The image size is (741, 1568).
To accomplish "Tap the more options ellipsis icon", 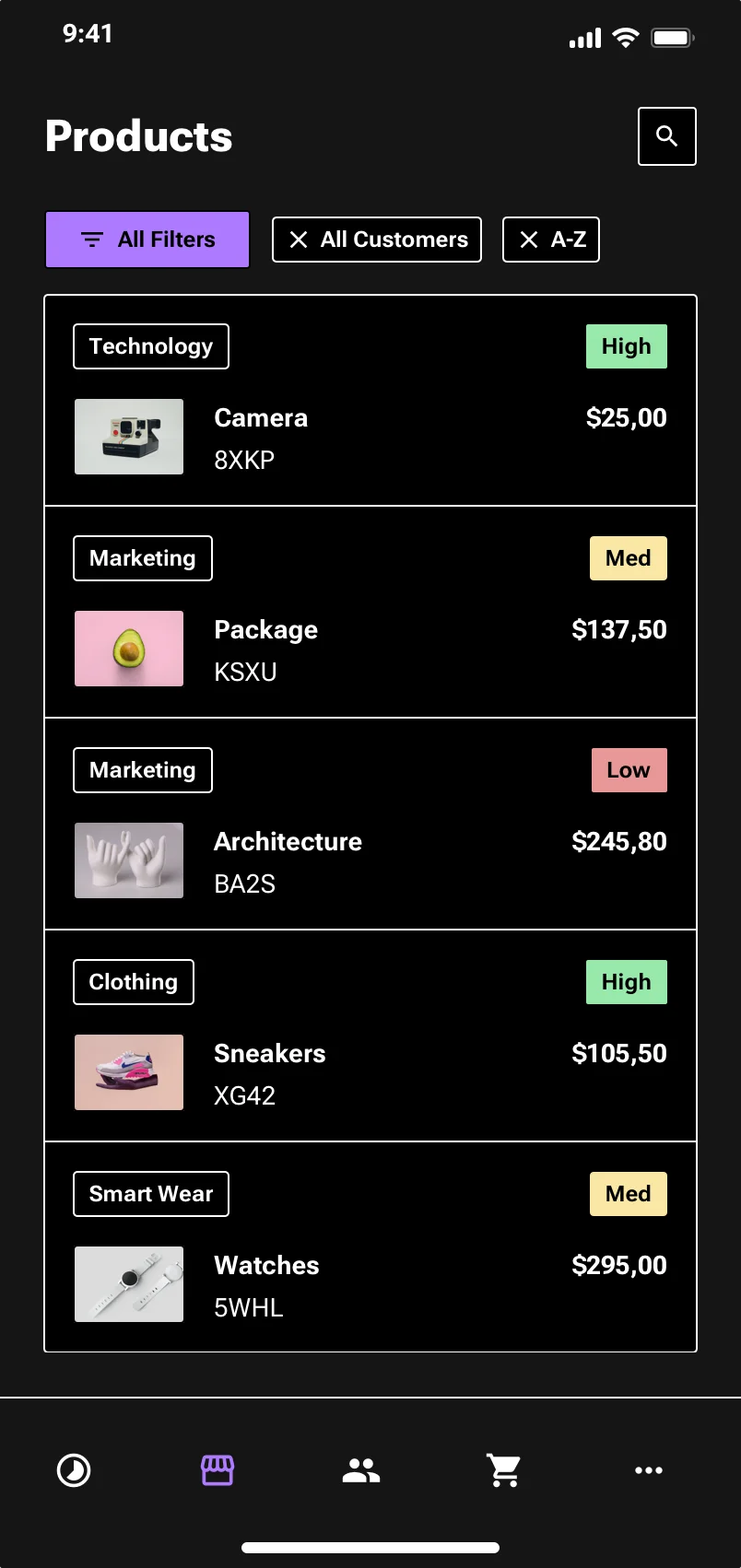I will [649, 1471].
